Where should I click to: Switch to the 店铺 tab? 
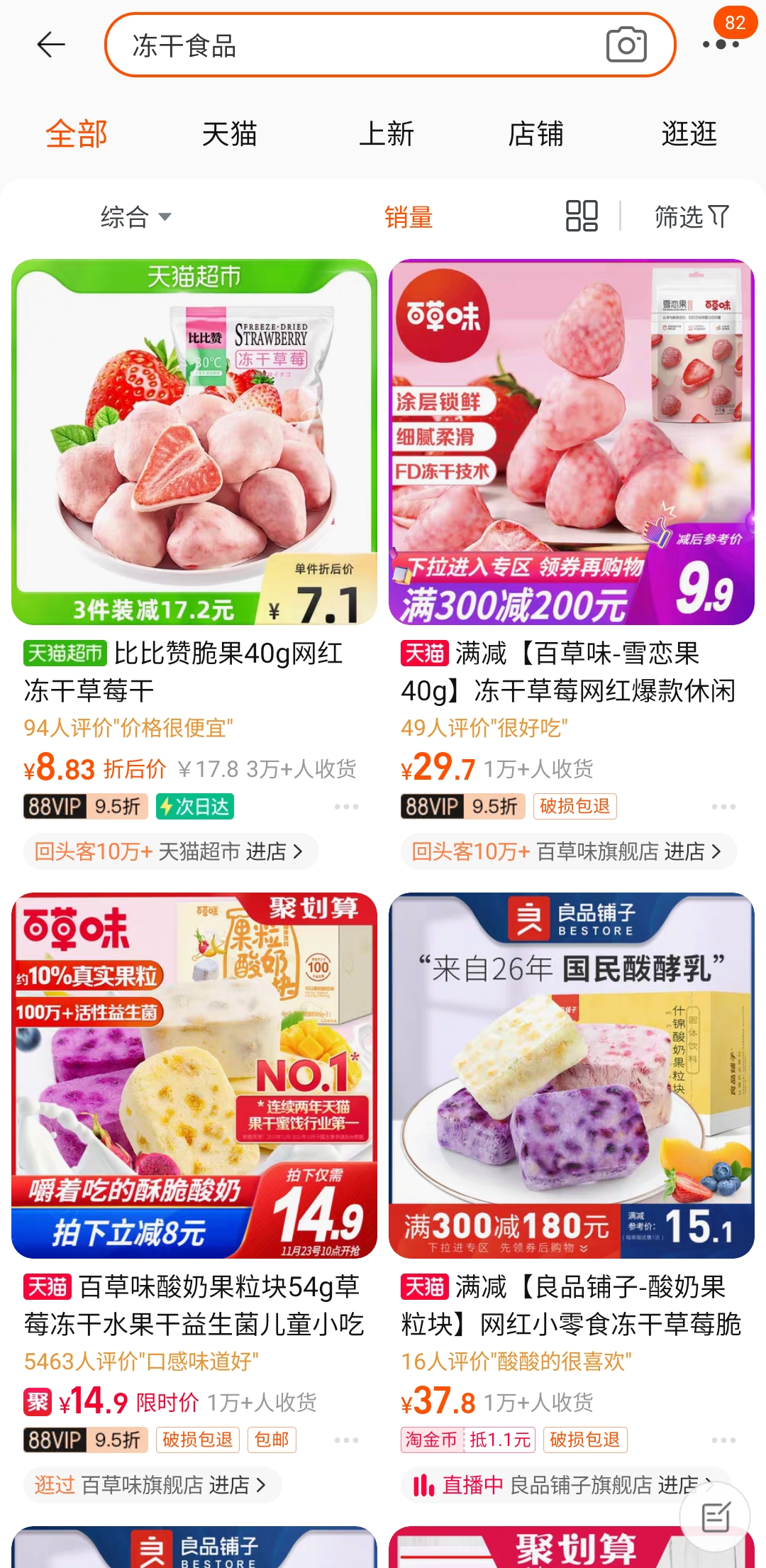(x=536, y=133)
